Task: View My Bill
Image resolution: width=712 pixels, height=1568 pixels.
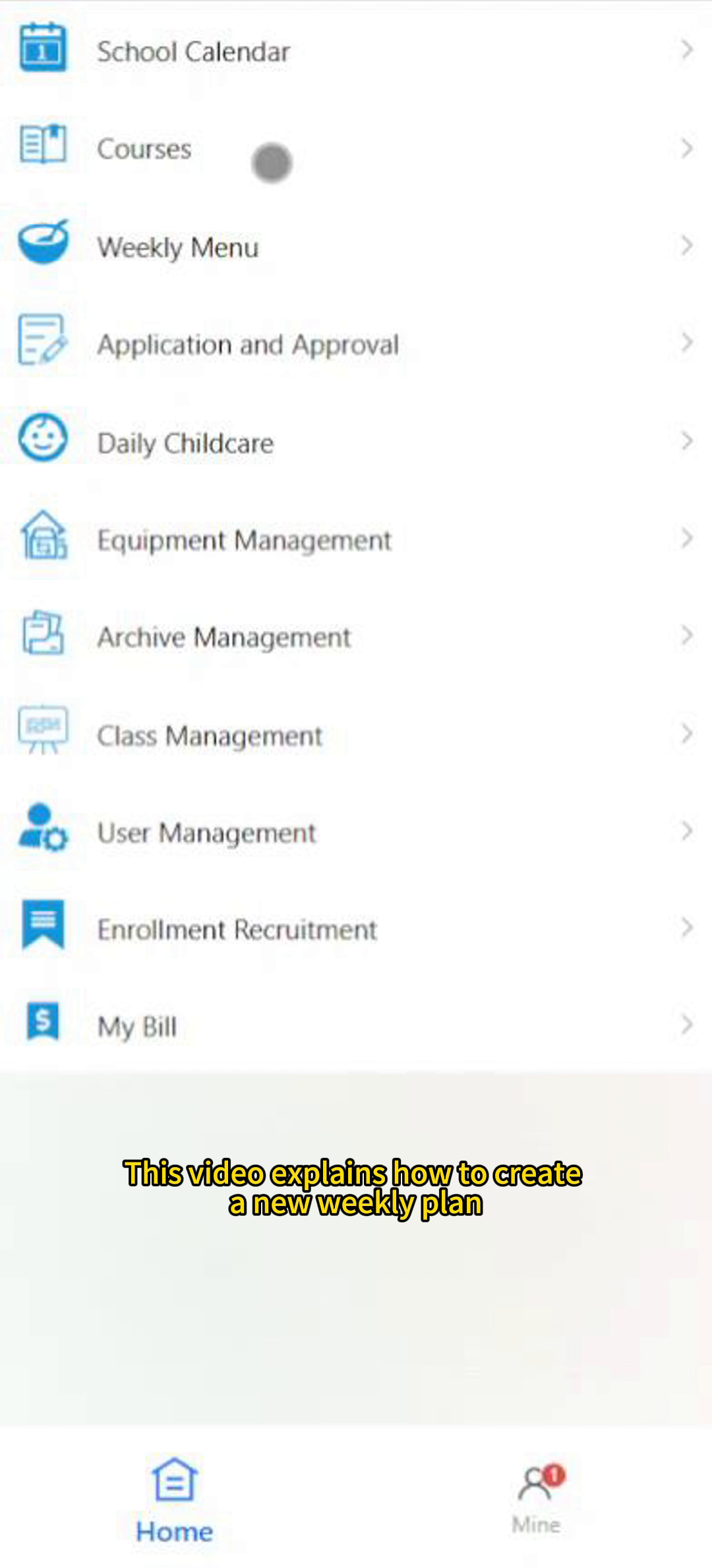Action: [137, 1026]
